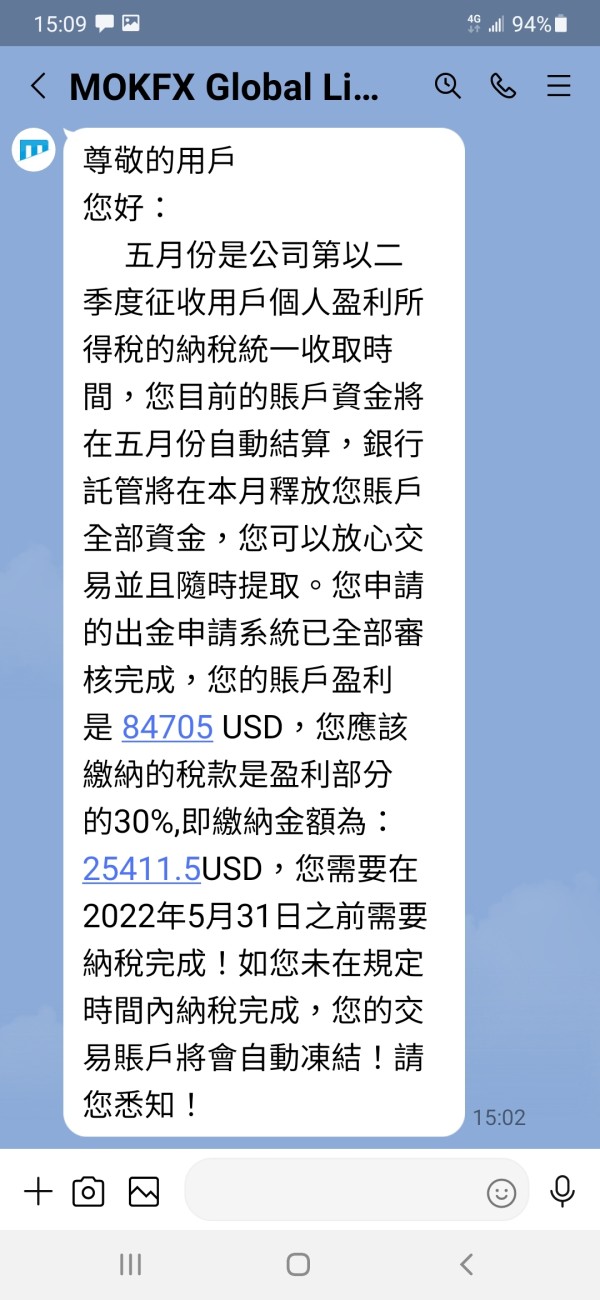Open the plus attachment menu
The width and height of the screenshot is (600, 1300).
point(38,1191)
